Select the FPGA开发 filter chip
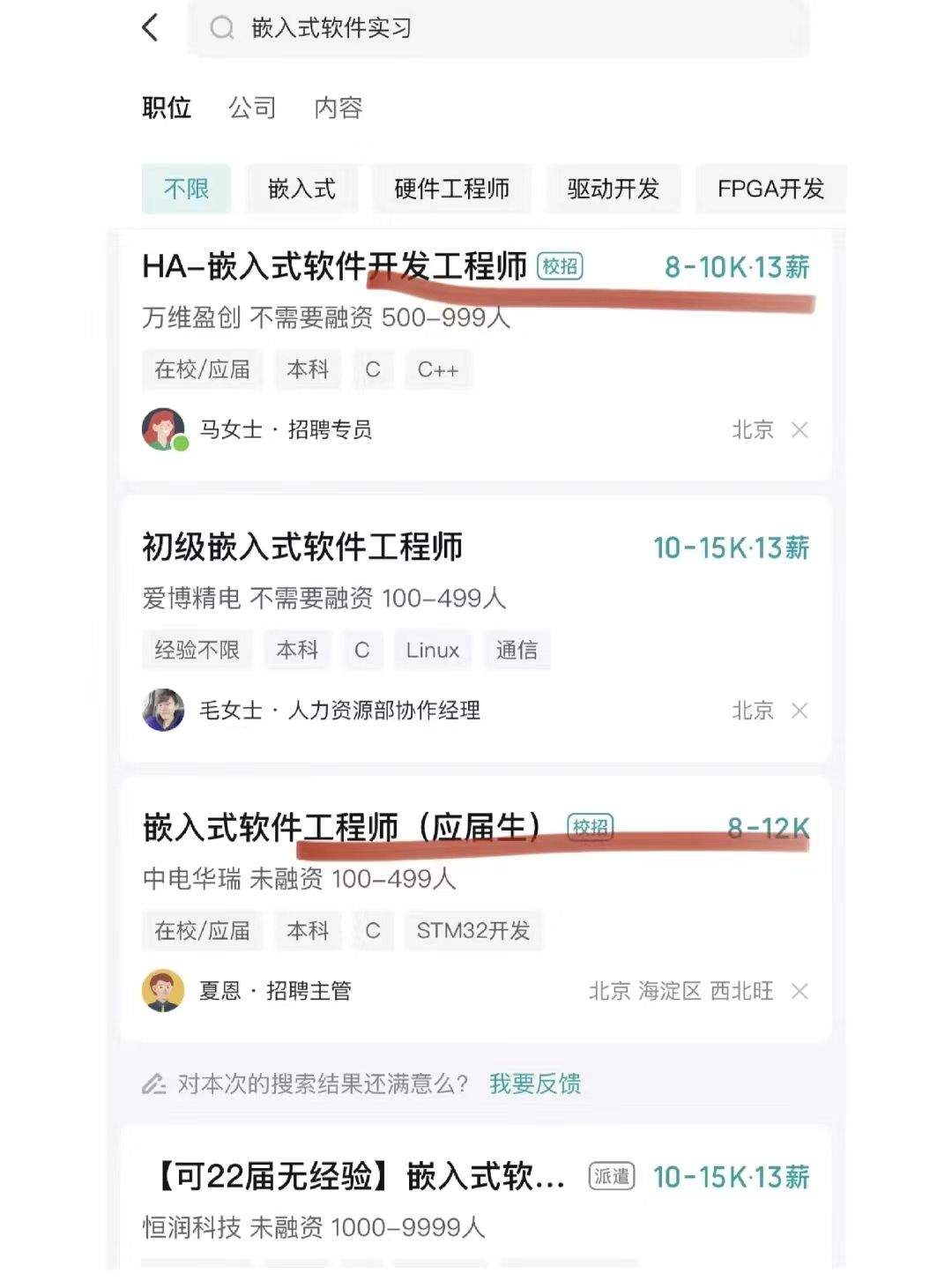Image resolution: width=952 pixels, height=1281 pixels. click(771, 189)
